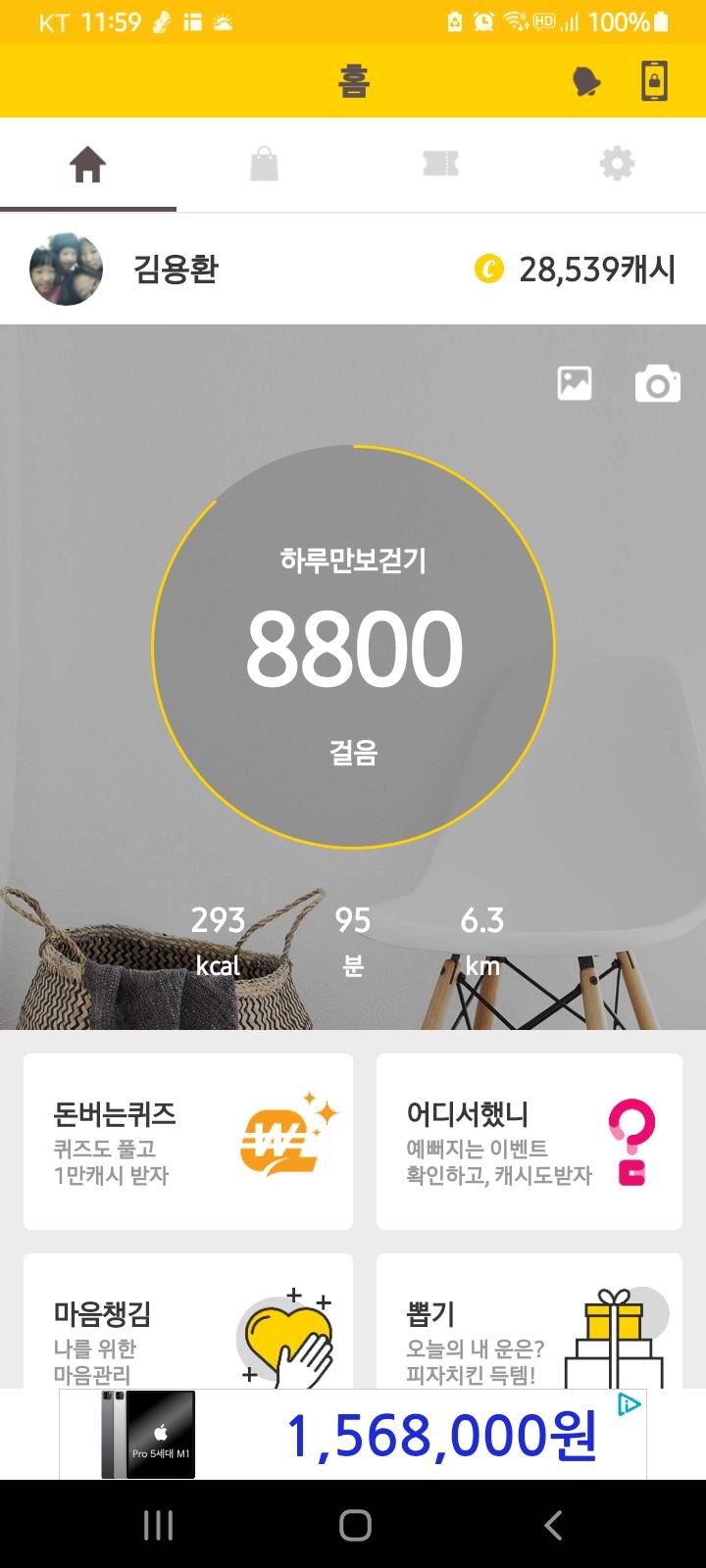
Task: Open the 마음챙김 card
Action: point(188,1323)
